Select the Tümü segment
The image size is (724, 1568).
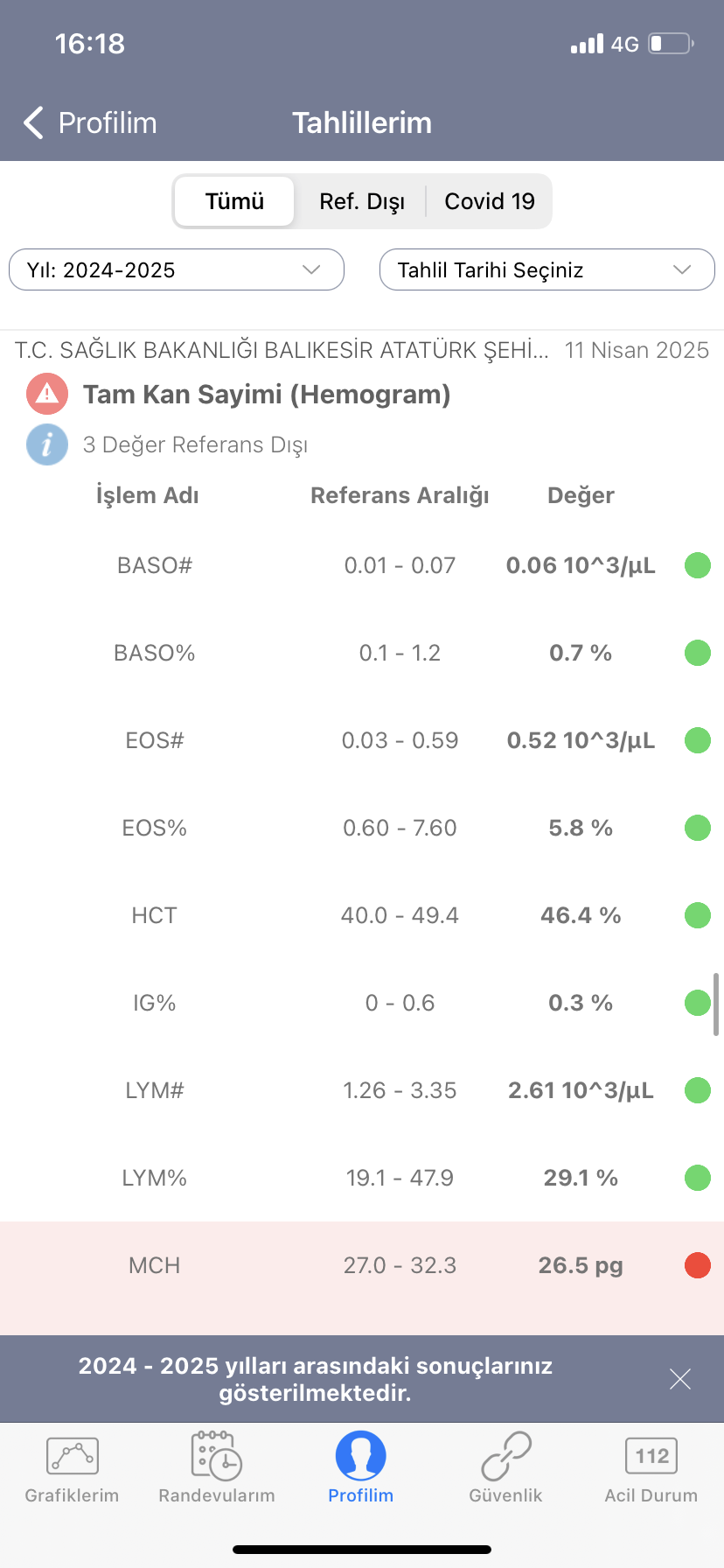(234, 201)
